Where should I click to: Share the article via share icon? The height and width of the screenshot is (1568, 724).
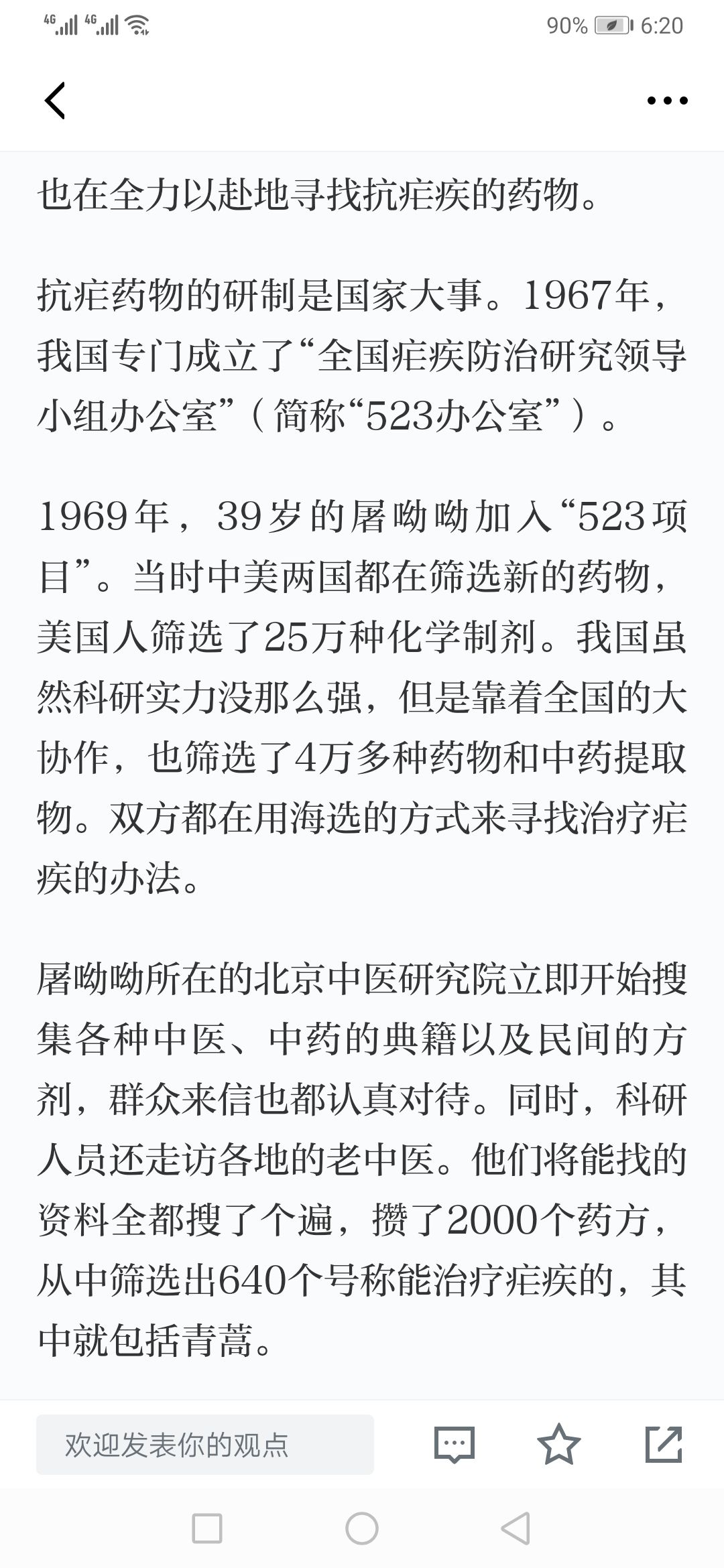coord(664,1444)
